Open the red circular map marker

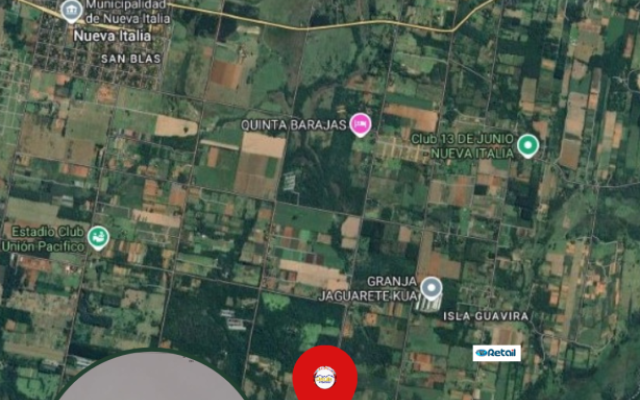(325, 376)
